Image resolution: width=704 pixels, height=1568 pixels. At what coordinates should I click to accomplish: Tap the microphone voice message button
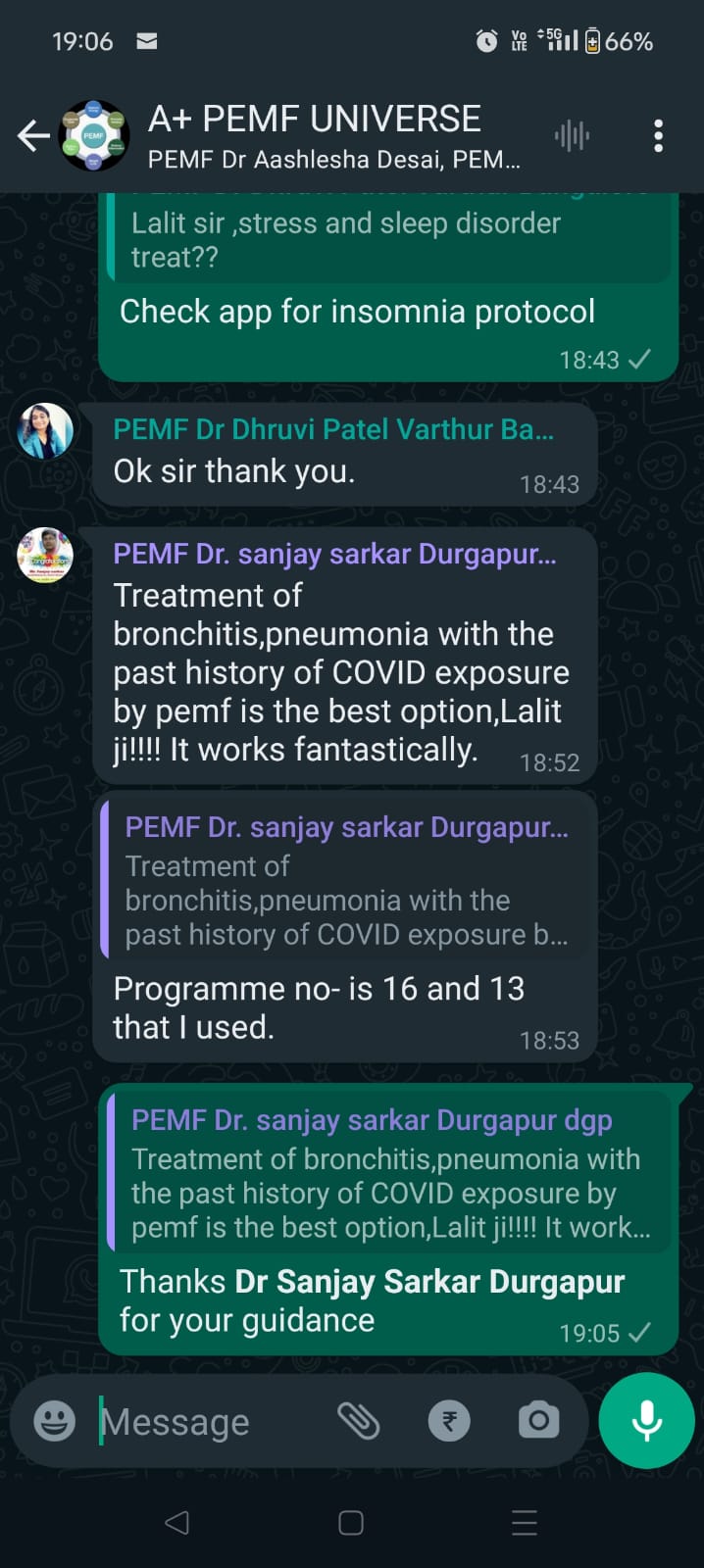647,1420
